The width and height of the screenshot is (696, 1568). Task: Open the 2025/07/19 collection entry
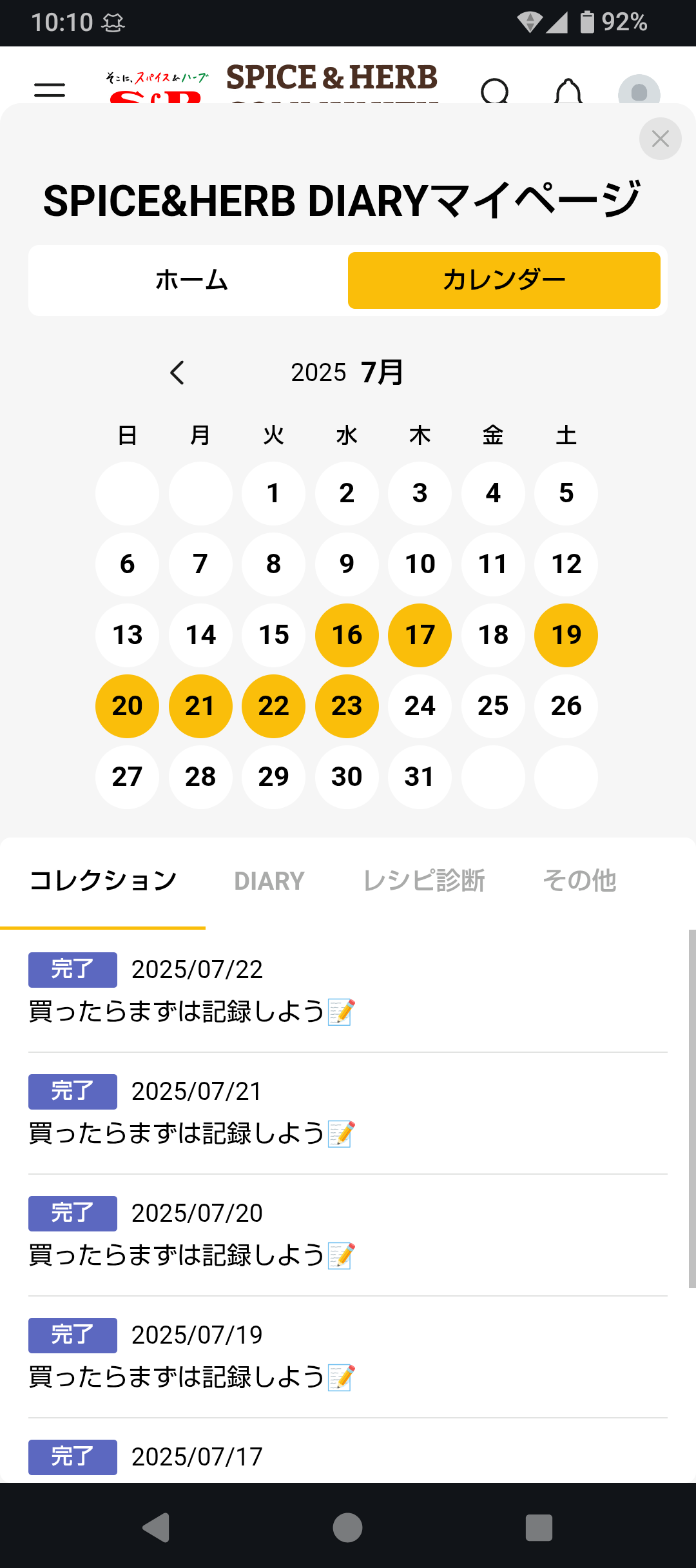coord(348,1357)
